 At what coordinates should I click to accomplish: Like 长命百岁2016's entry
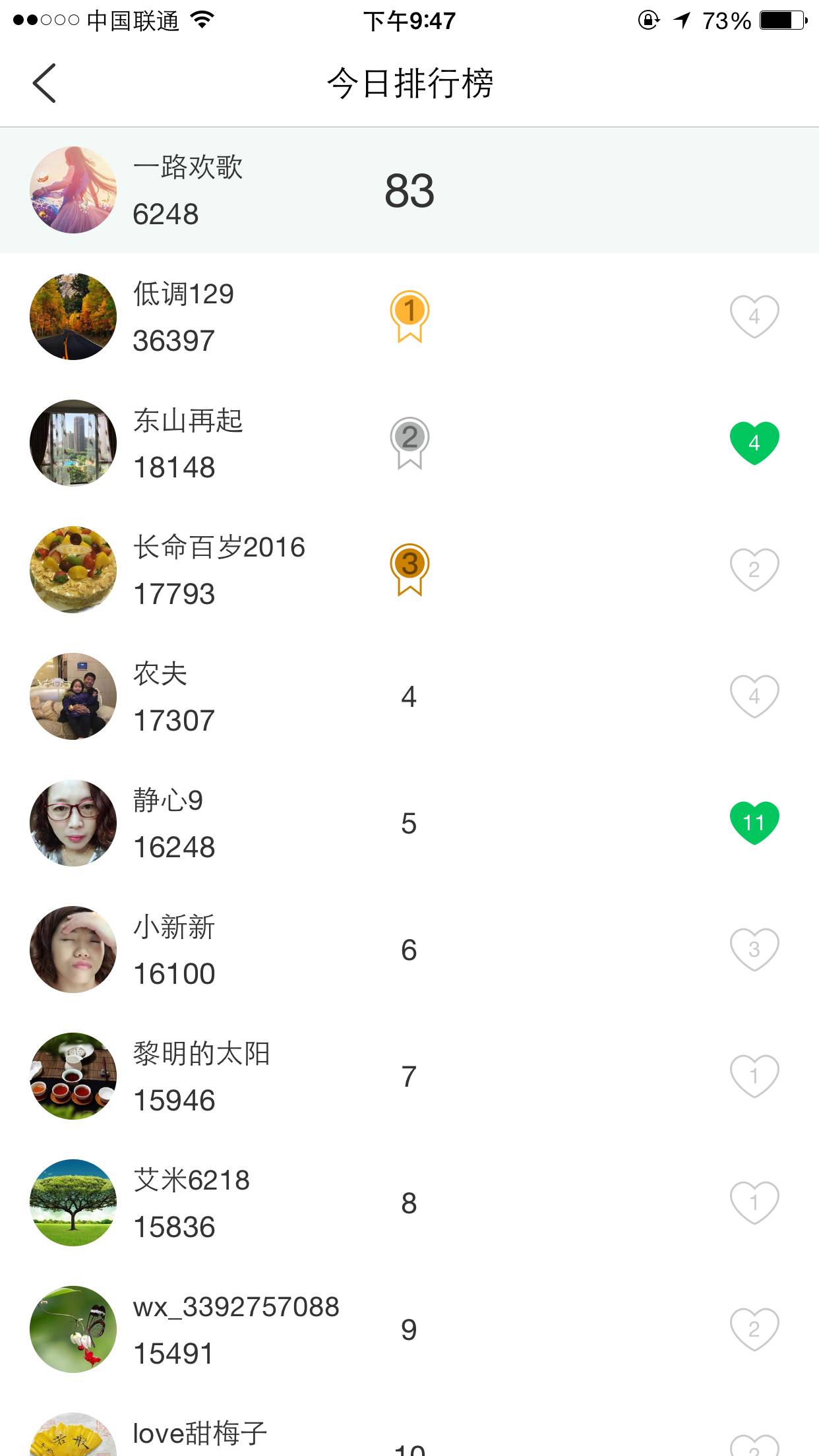coord(754,569)
